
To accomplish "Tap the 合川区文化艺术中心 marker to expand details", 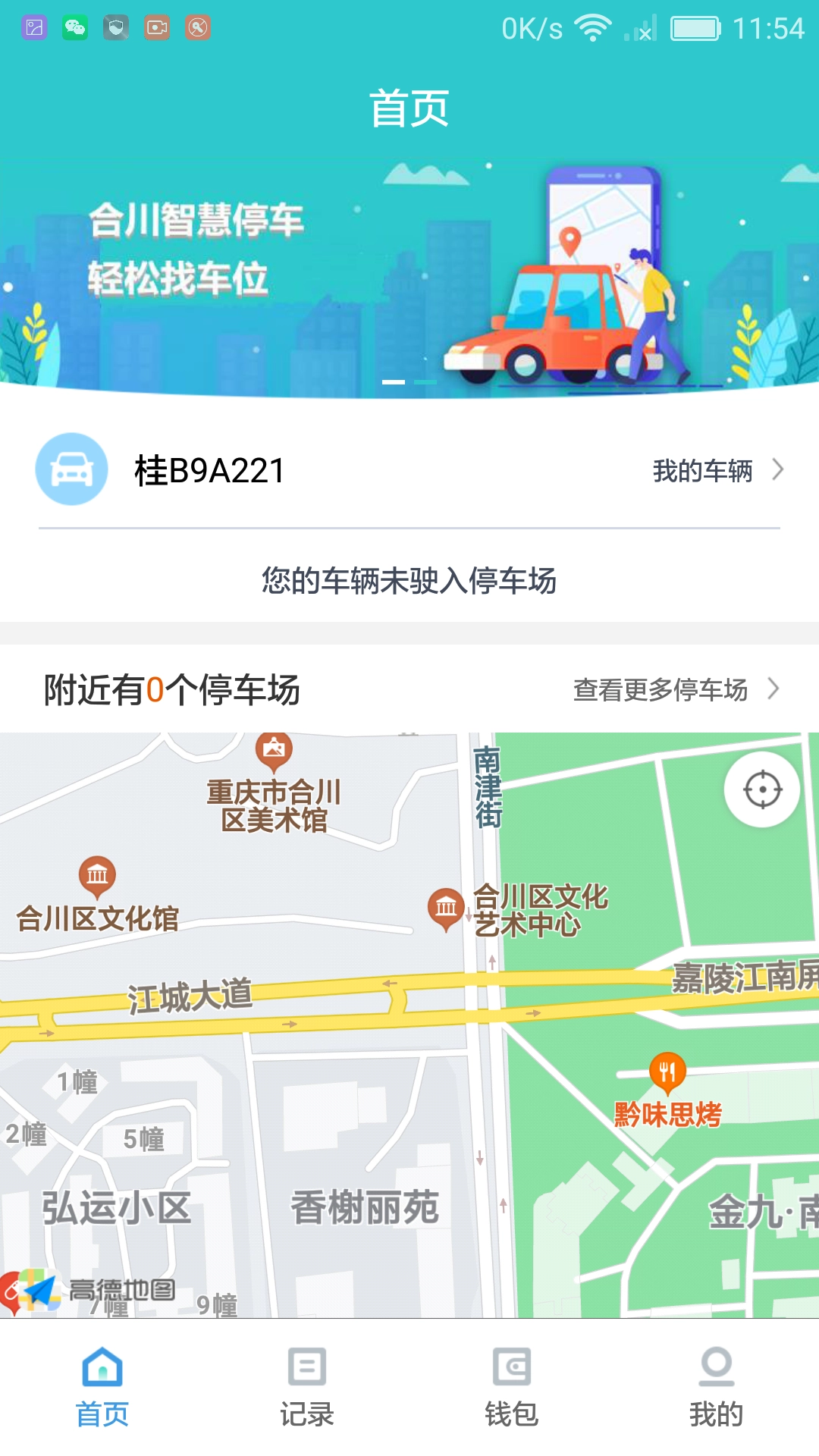I will coord(447,905).
